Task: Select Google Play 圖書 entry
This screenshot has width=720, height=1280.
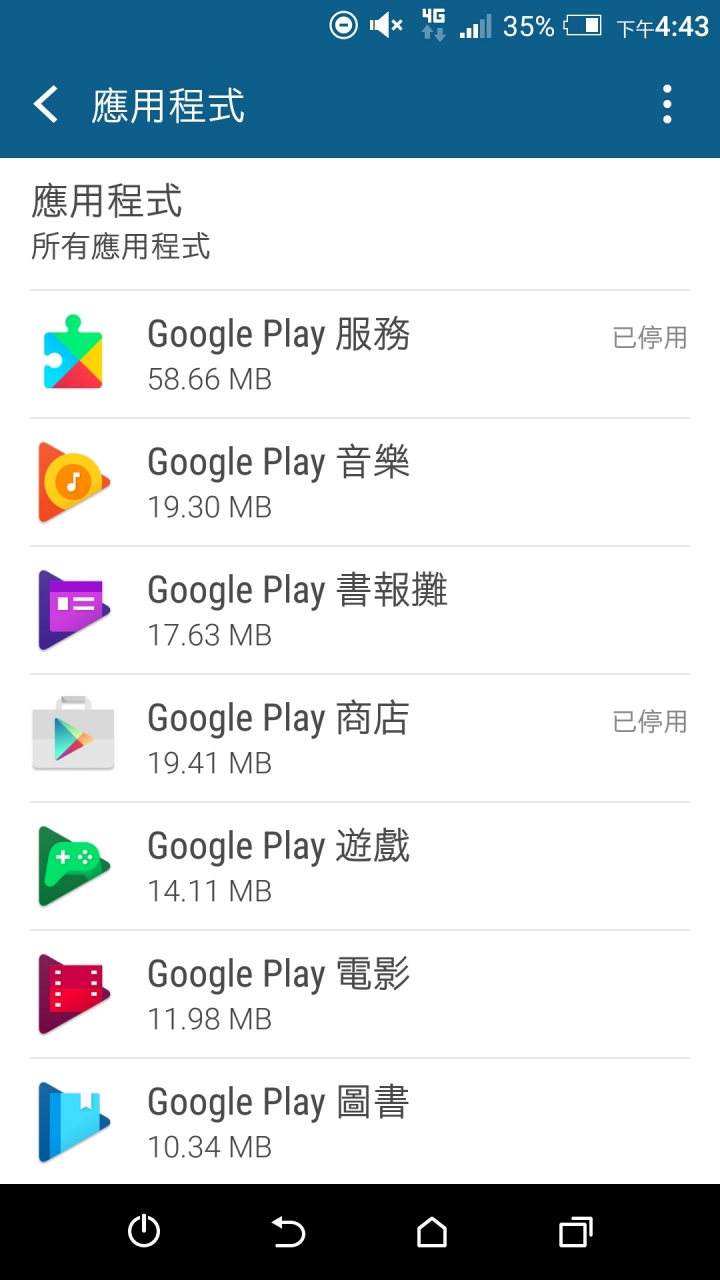Action: point(360,1121)
